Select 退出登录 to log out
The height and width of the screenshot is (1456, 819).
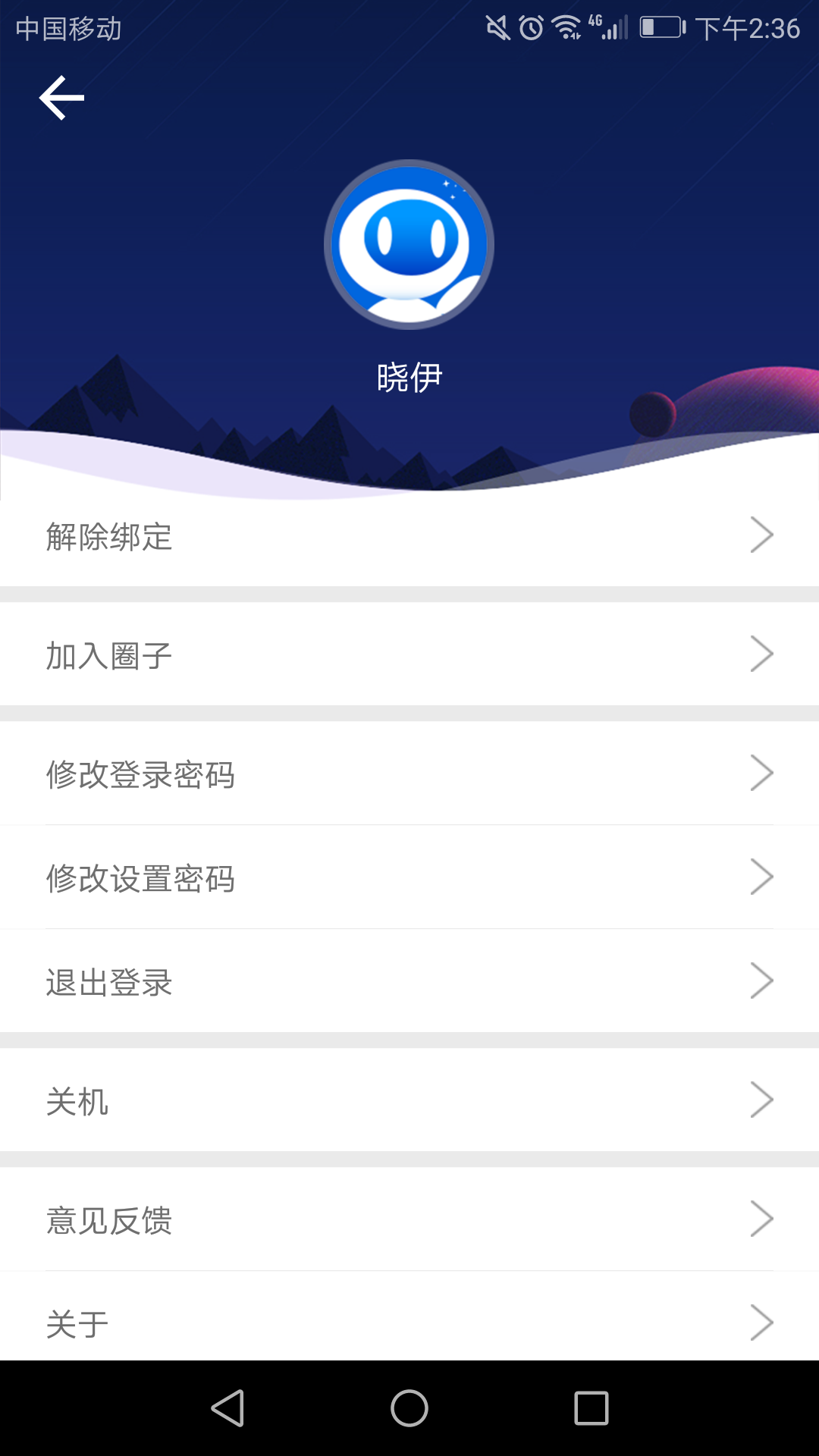tap(409, 981)
